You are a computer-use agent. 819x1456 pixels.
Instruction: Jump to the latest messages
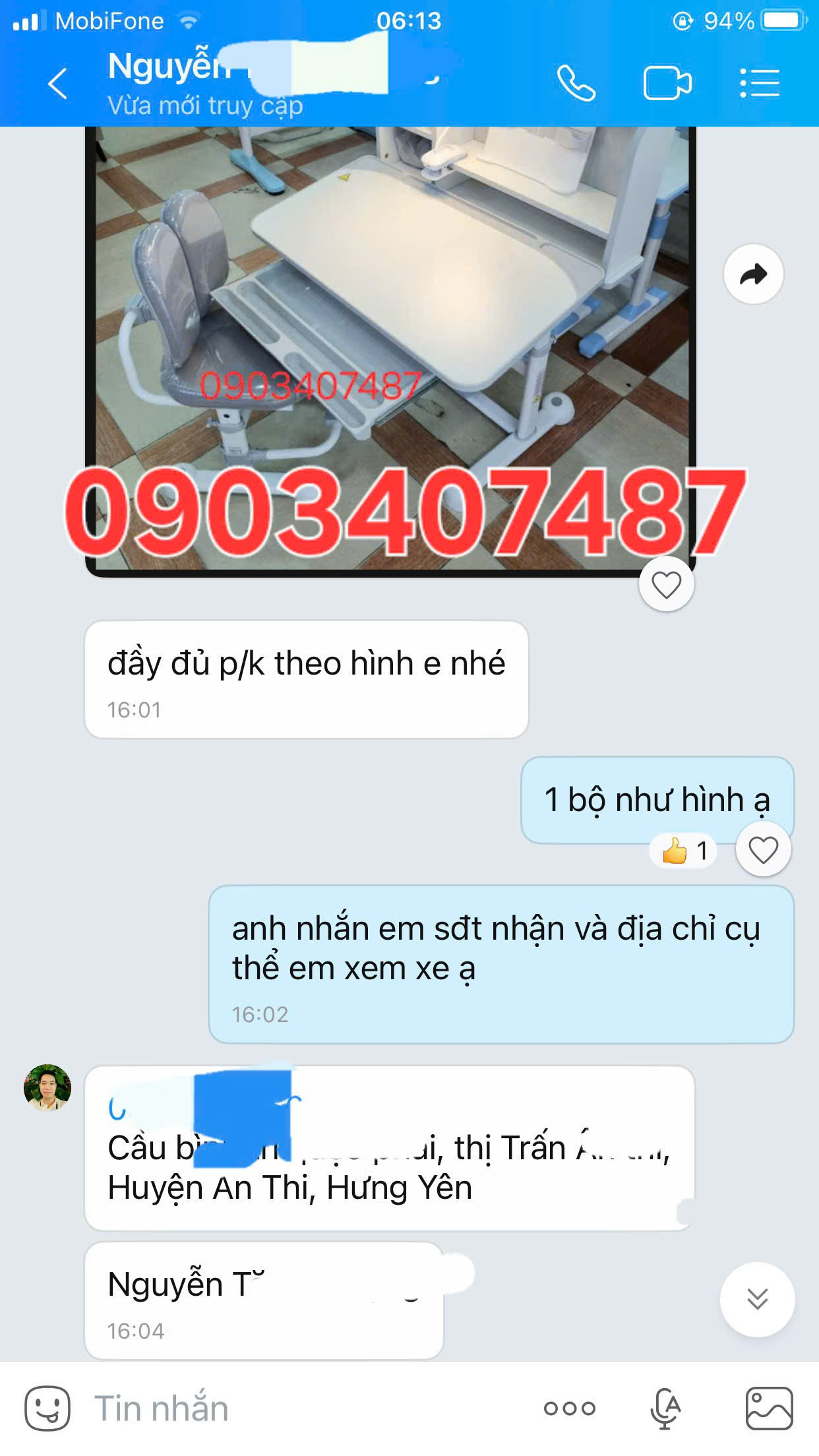coord(757,1299)
